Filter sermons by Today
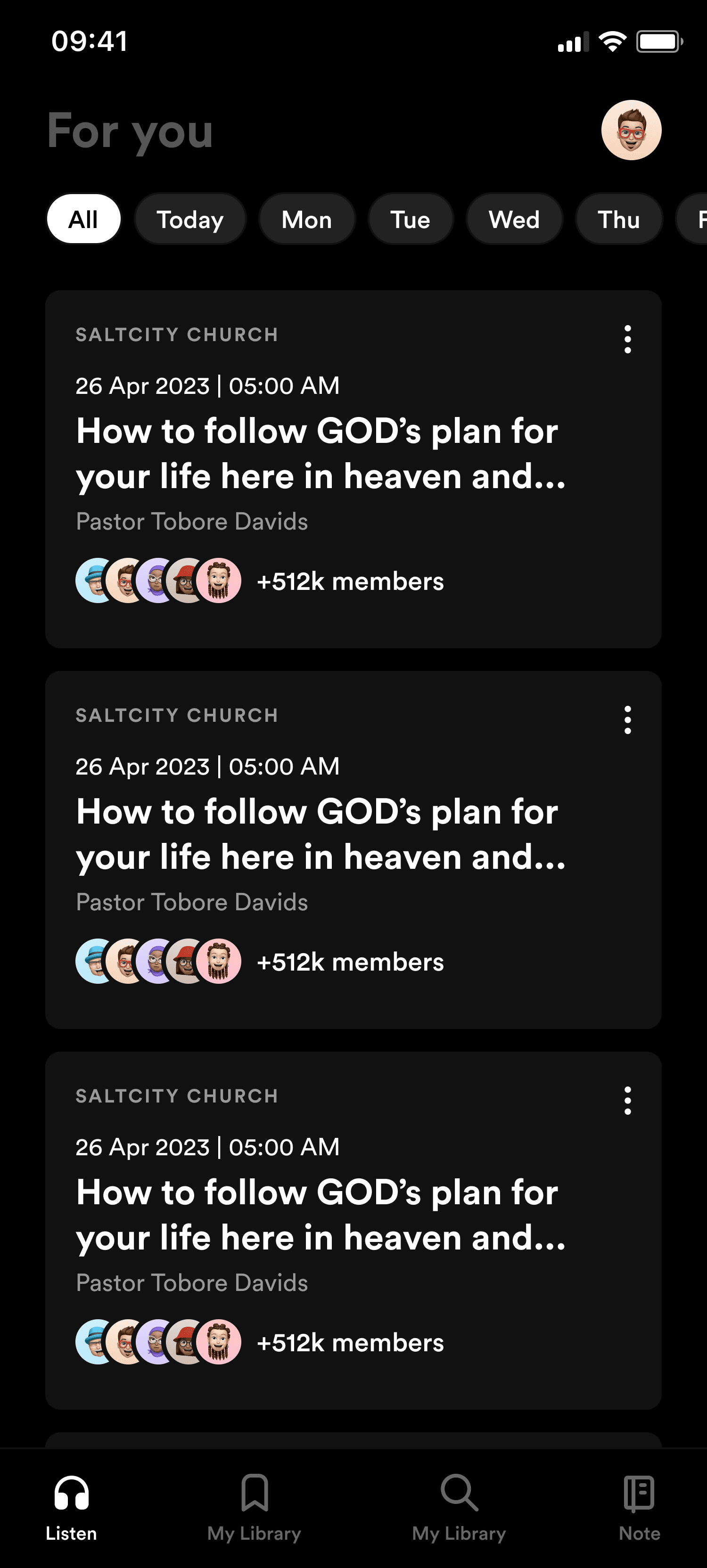Viewport: 707px width, 1568px height. pyautogui.click(x=190, y=219)
